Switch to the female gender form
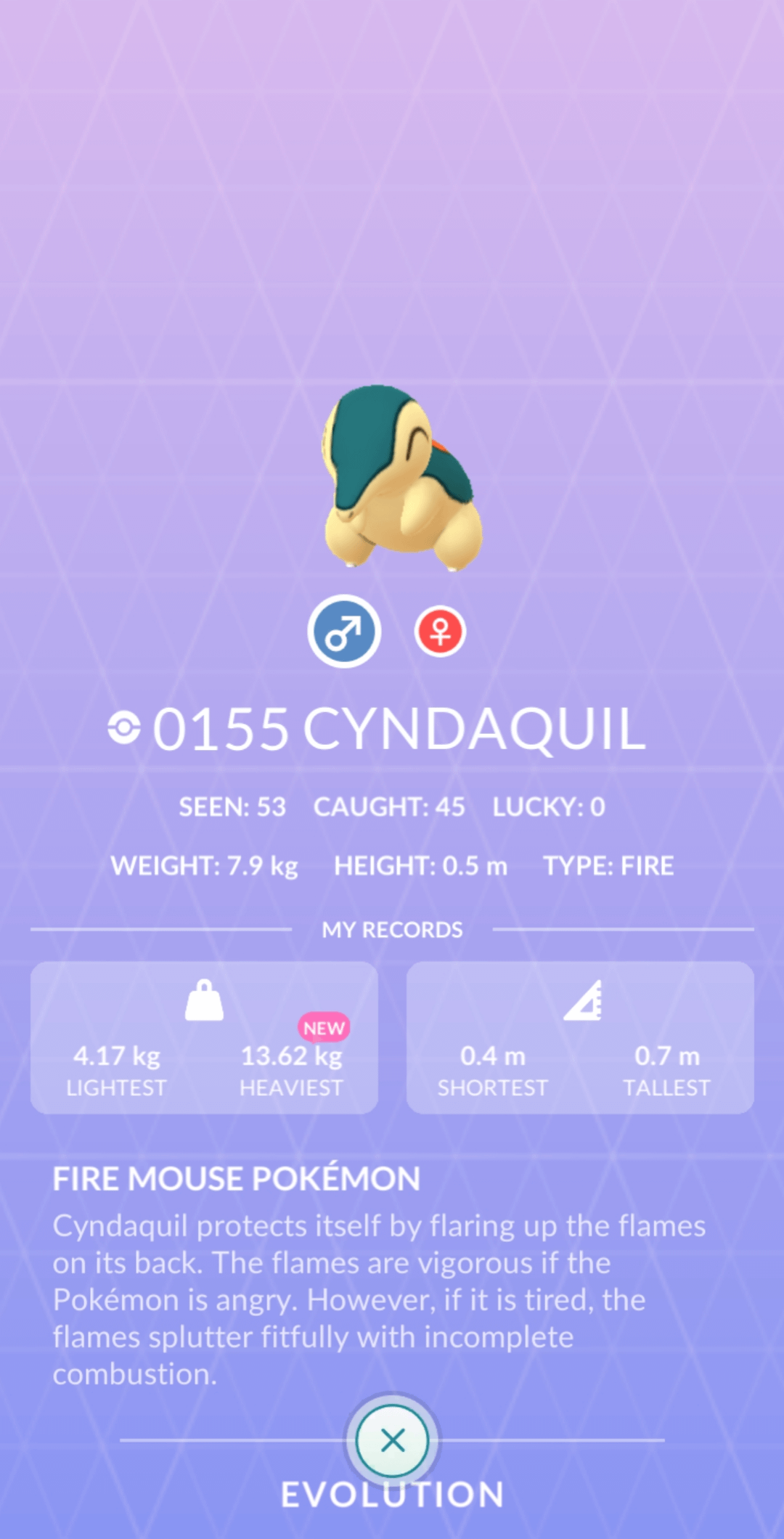 pyautogui.click(x=440, y=632)
